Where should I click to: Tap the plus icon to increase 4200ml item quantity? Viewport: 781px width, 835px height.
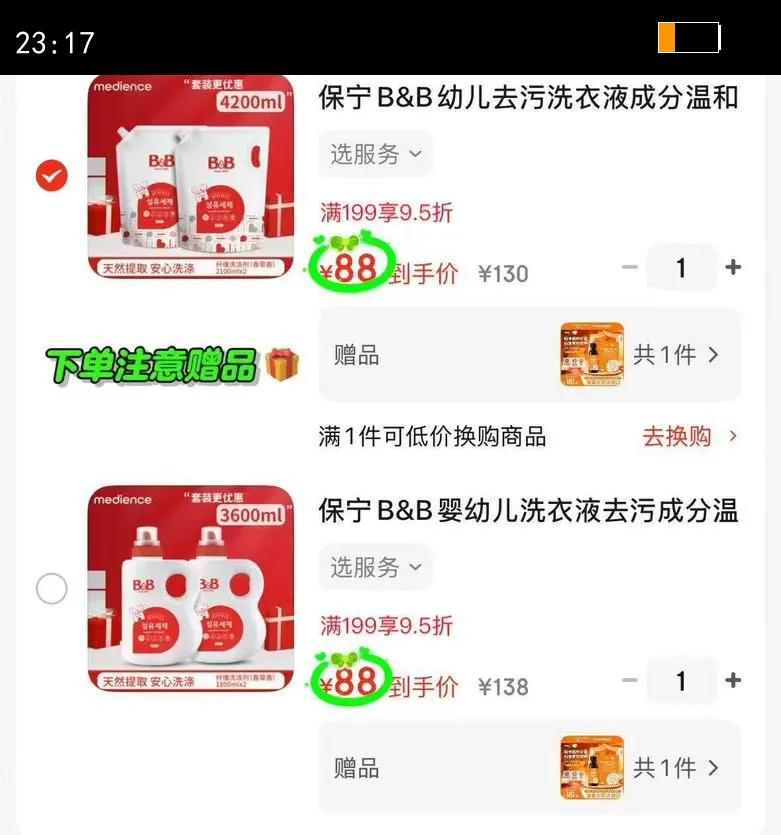coord(734,267)
